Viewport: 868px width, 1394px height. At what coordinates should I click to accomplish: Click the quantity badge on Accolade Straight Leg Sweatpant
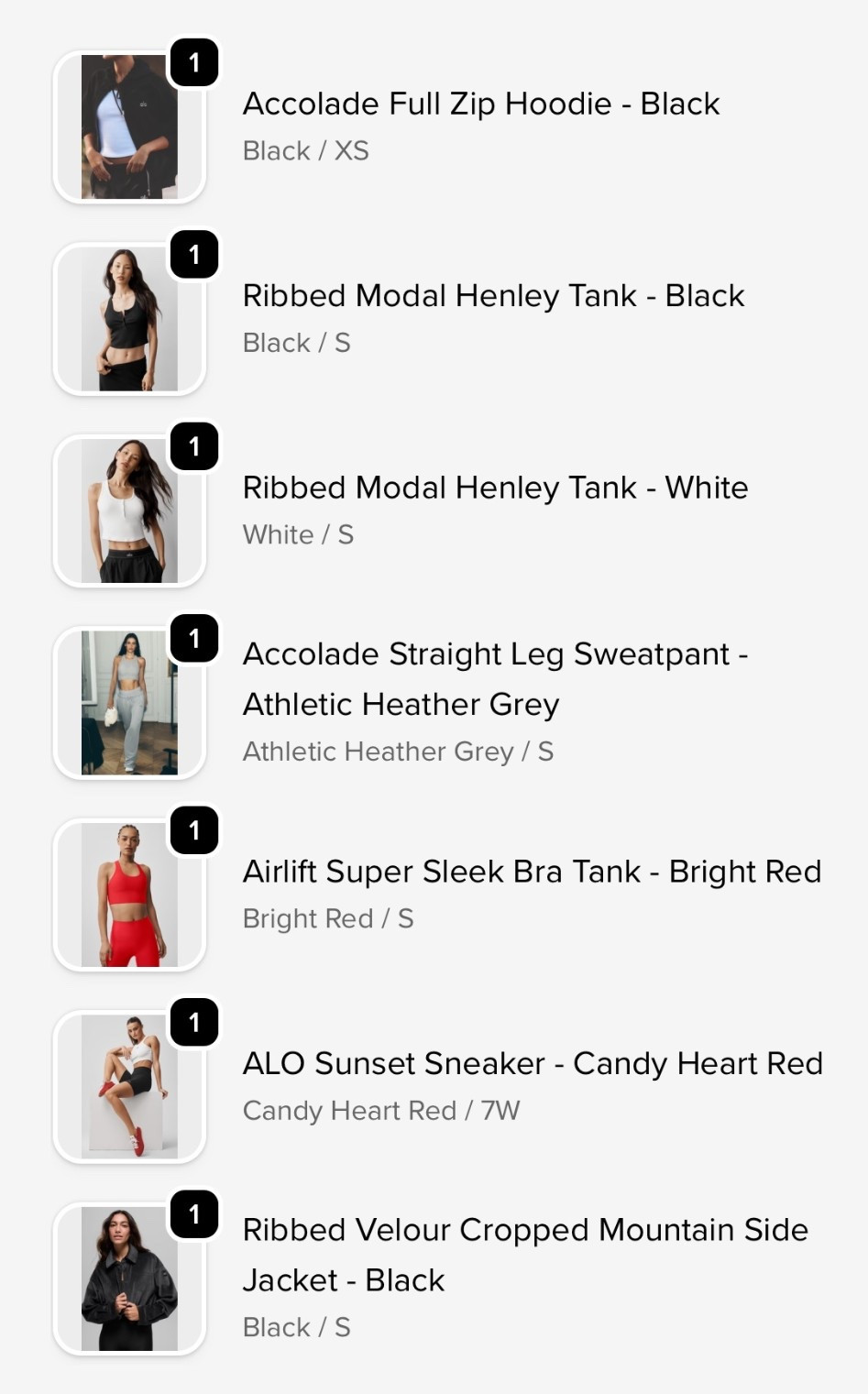pyautogui.click(x=193, y=640)
